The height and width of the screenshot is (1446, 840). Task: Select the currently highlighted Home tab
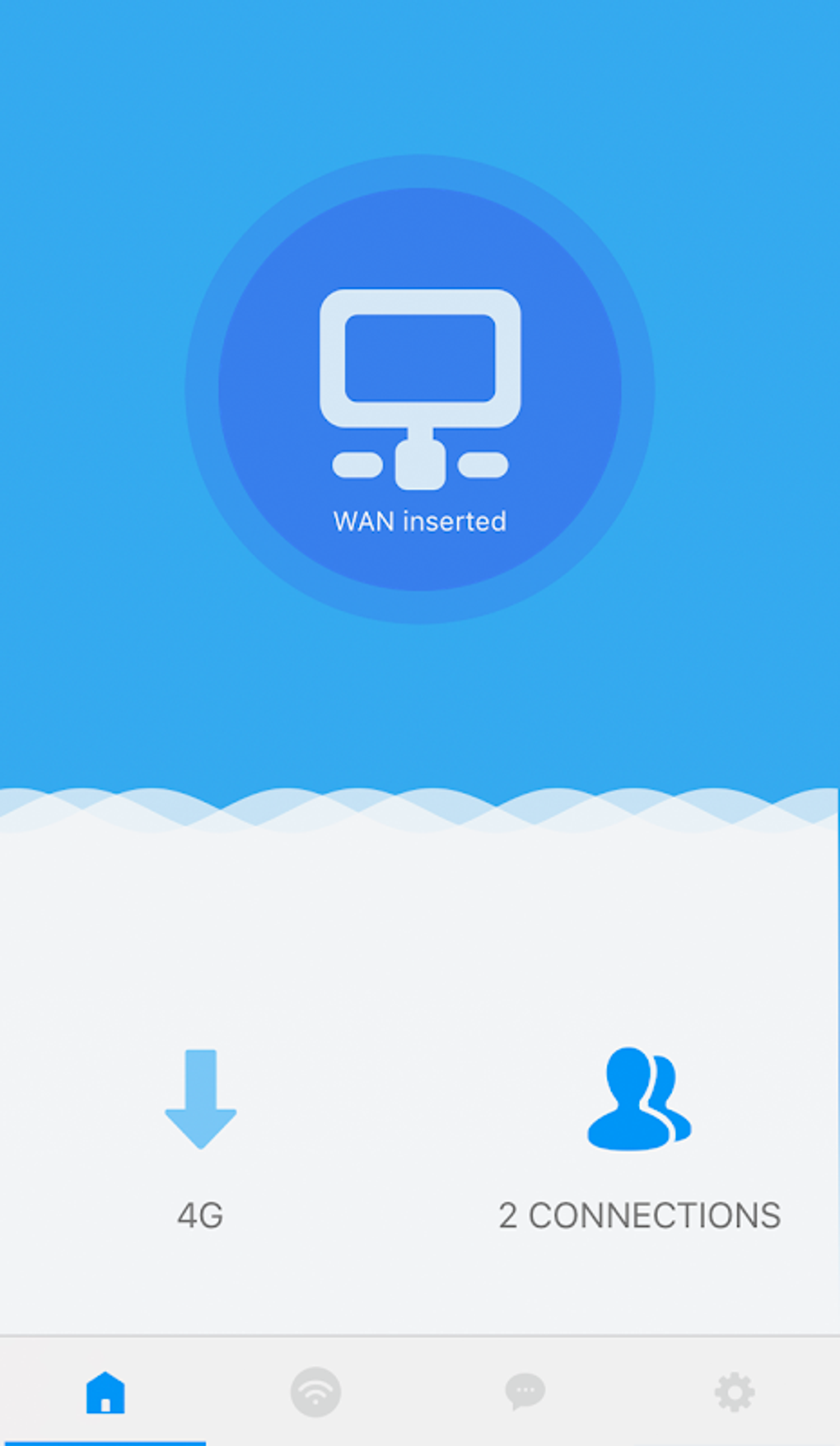pos(105,1391)
